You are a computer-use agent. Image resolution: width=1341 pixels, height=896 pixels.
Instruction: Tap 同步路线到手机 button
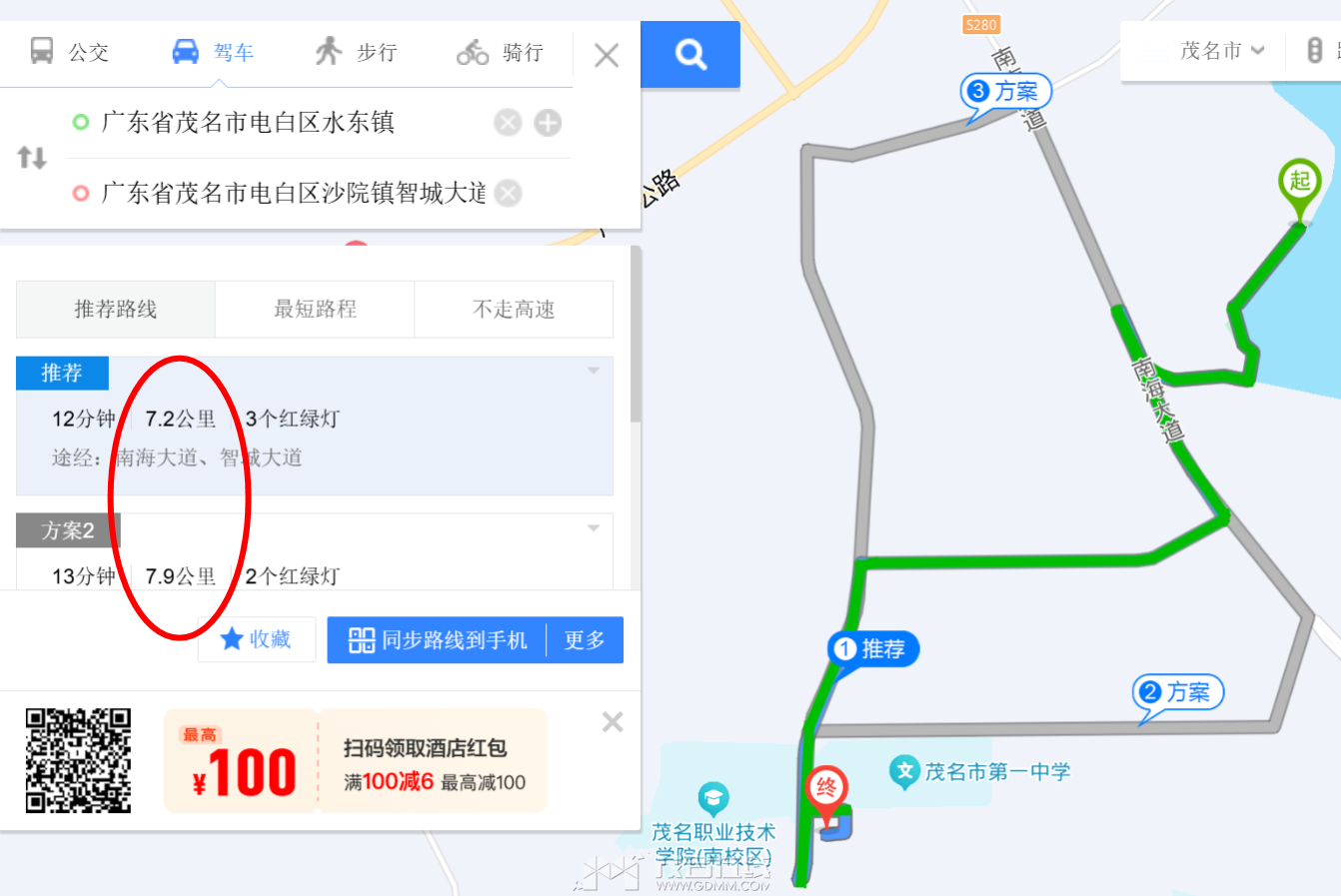tap(438, 640)
